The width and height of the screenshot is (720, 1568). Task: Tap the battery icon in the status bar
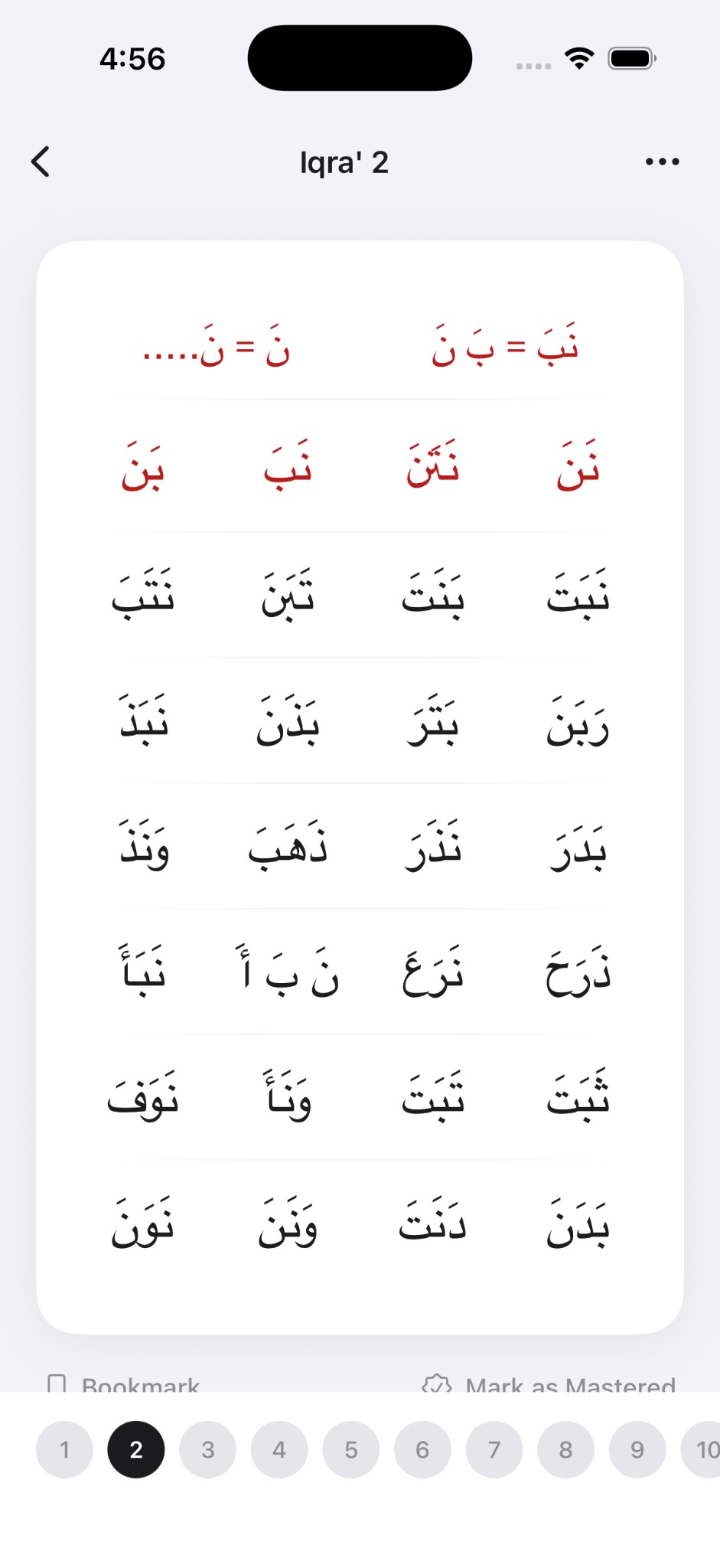click(x=630, y=57)
